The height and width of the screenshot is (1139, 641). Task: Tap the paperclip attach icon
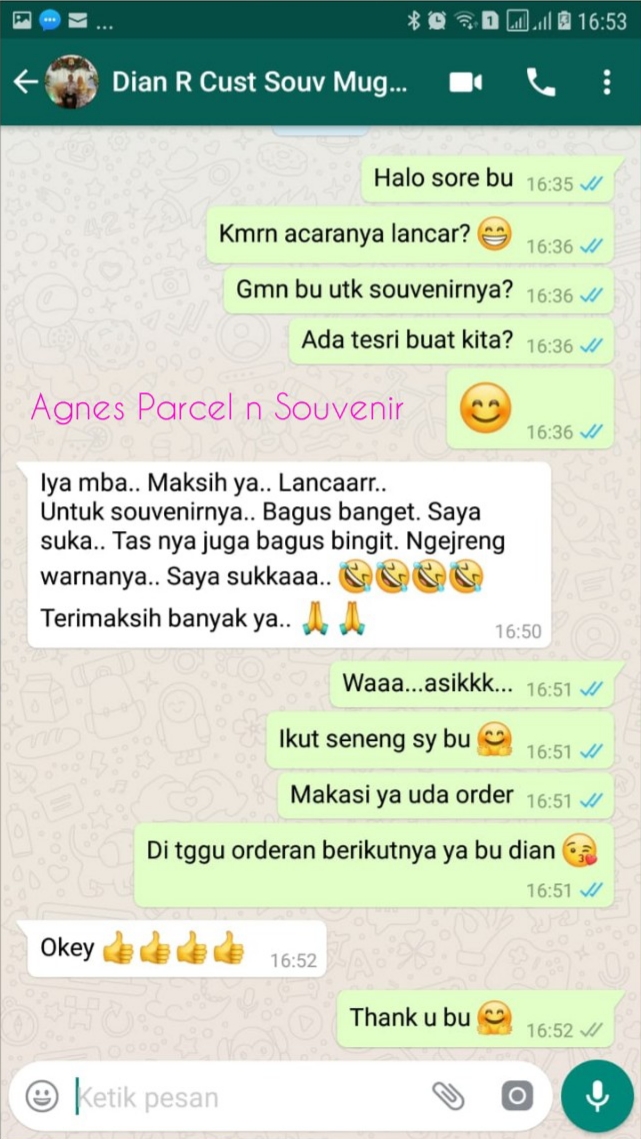pyautogui.click(x=448, y=1095)
